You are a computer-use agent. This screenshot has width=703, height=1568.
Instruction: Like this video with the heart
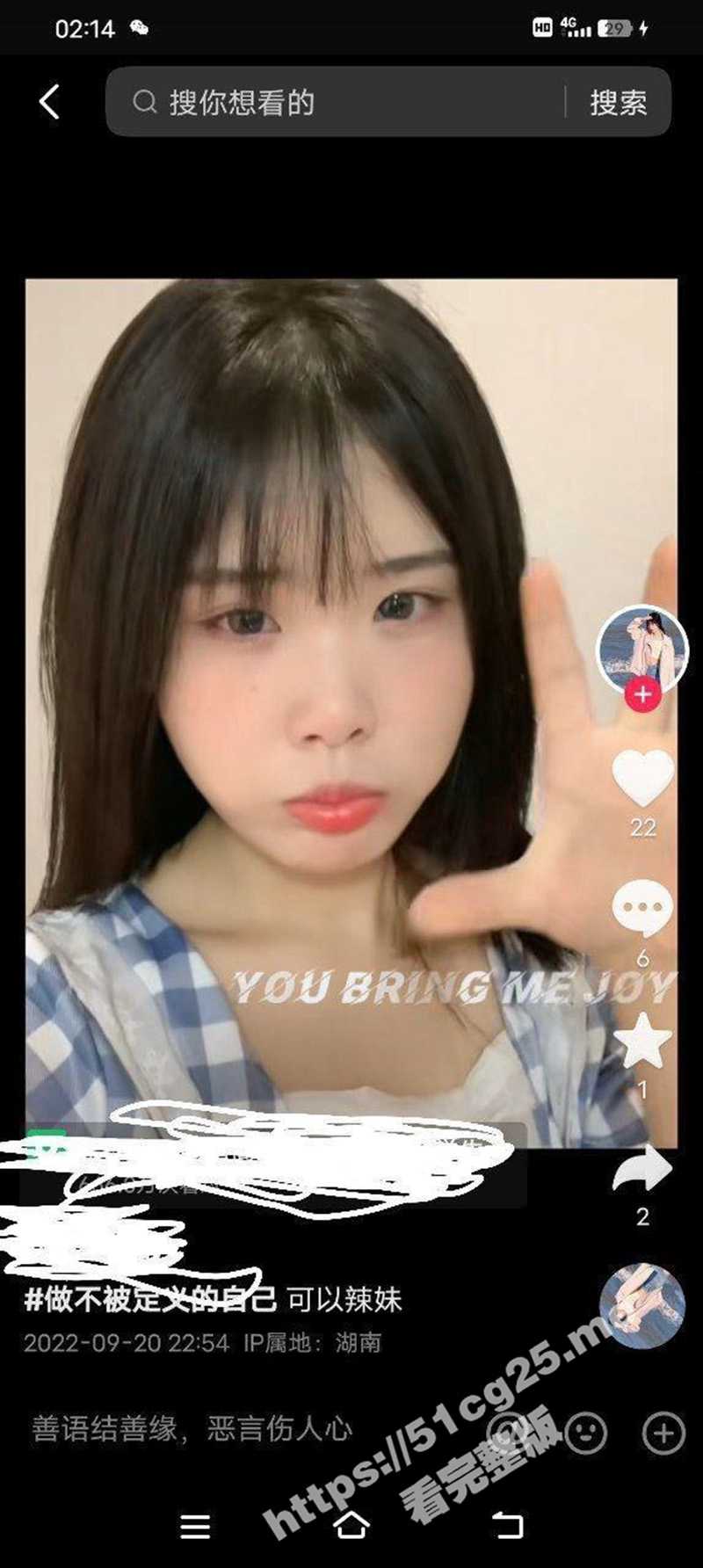tap(642, 779)
